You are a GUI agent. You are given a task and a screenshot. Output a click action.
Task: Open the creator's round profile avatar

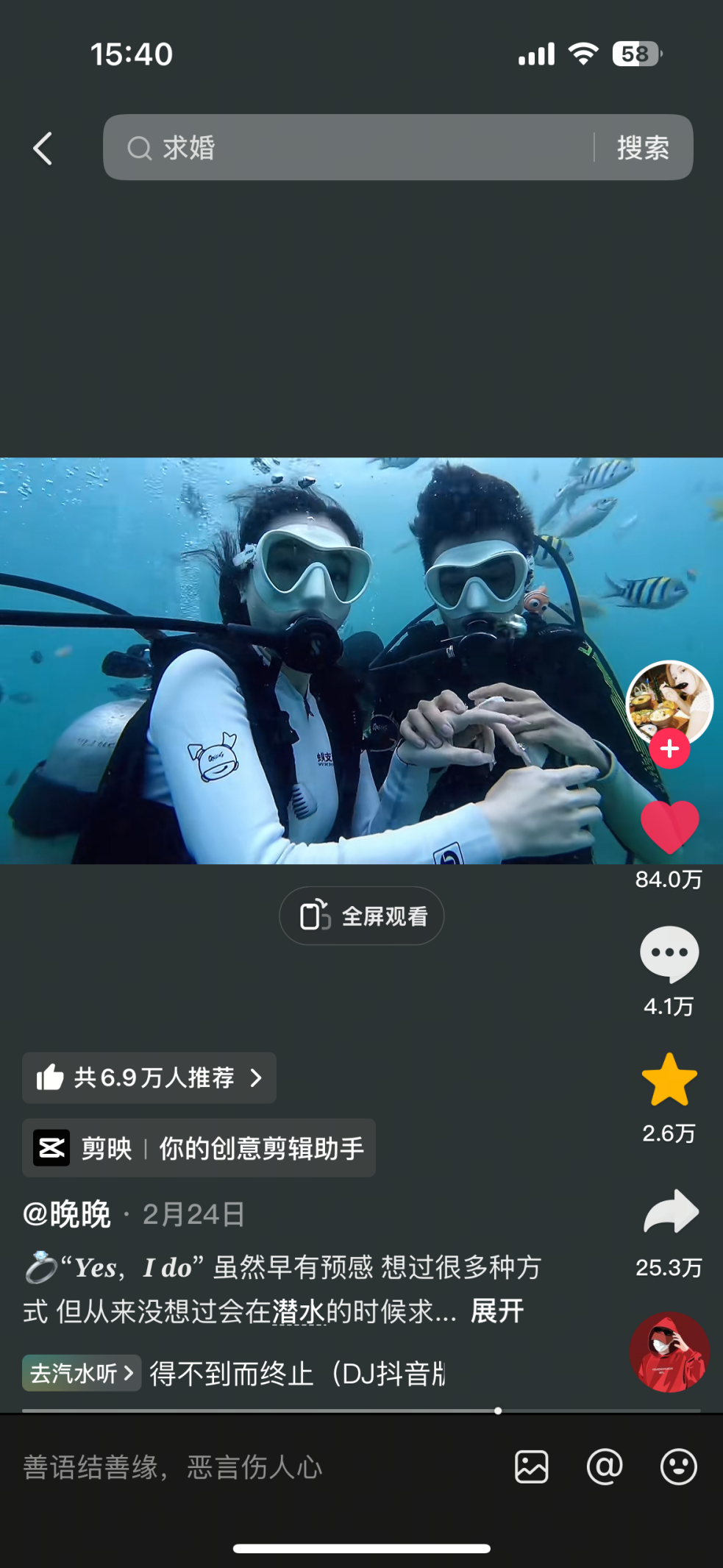point(669,702)
